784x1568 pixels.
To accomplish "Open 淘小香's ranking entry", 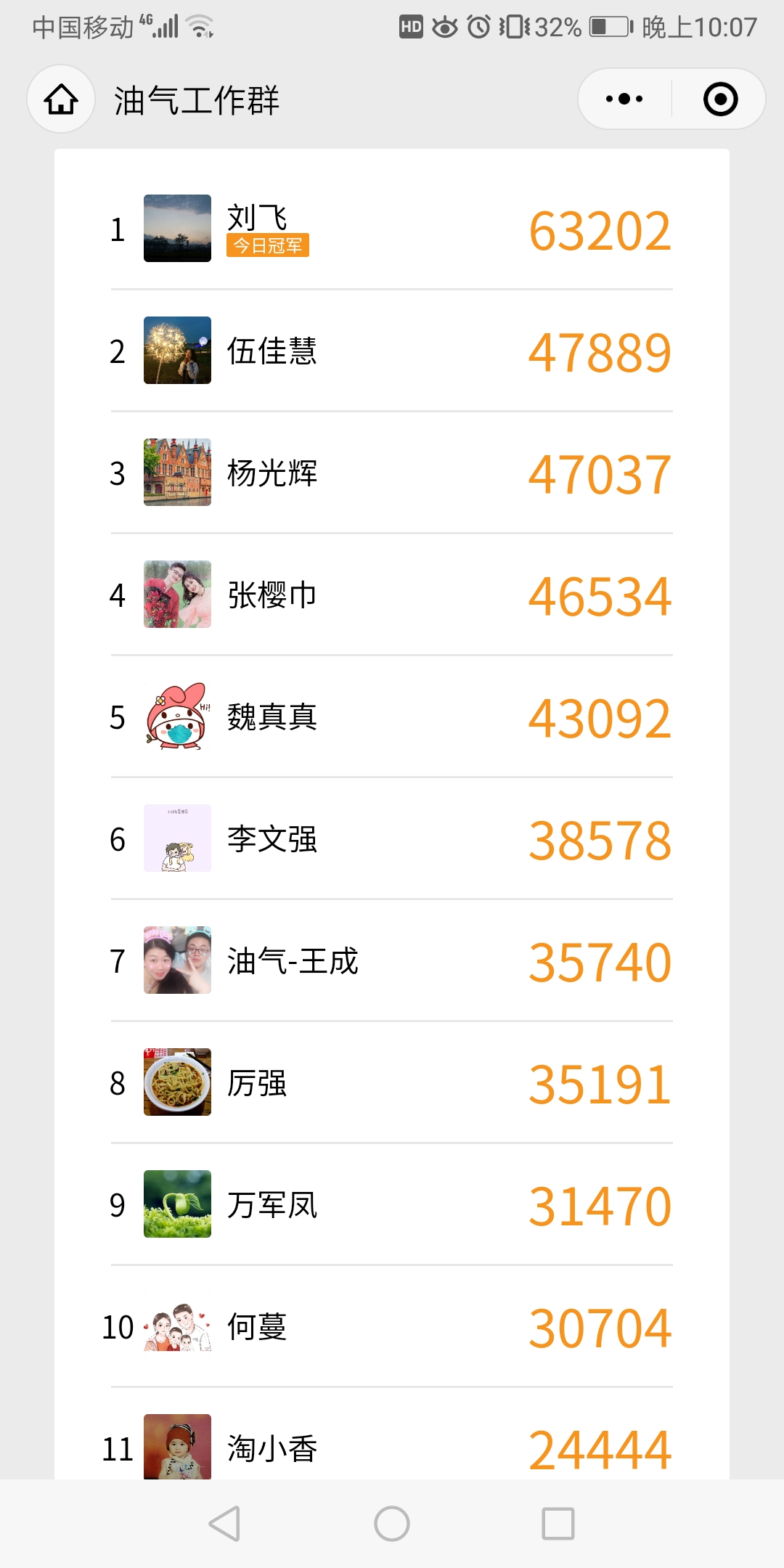I will click(x=392, y=1447).
